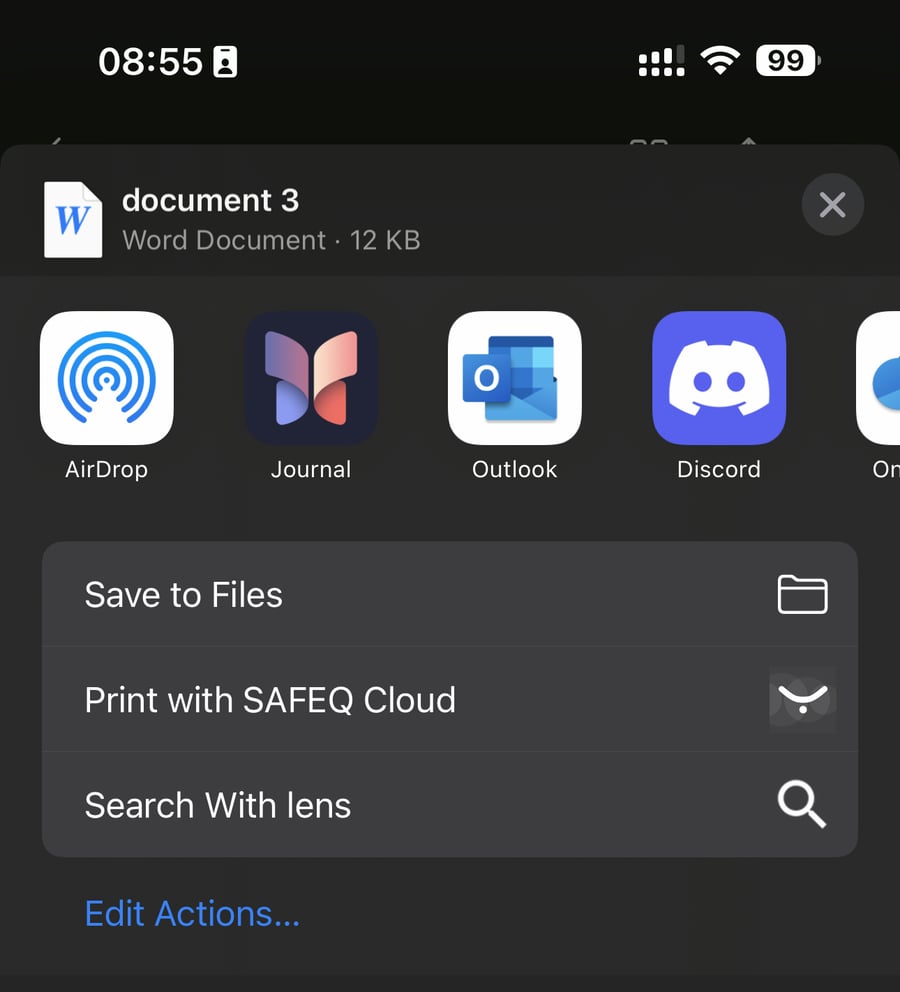Select Print with SAFEQ Cloud
Image resolution: width=900 pixels, height=992 pixels.
click(271, 700)
